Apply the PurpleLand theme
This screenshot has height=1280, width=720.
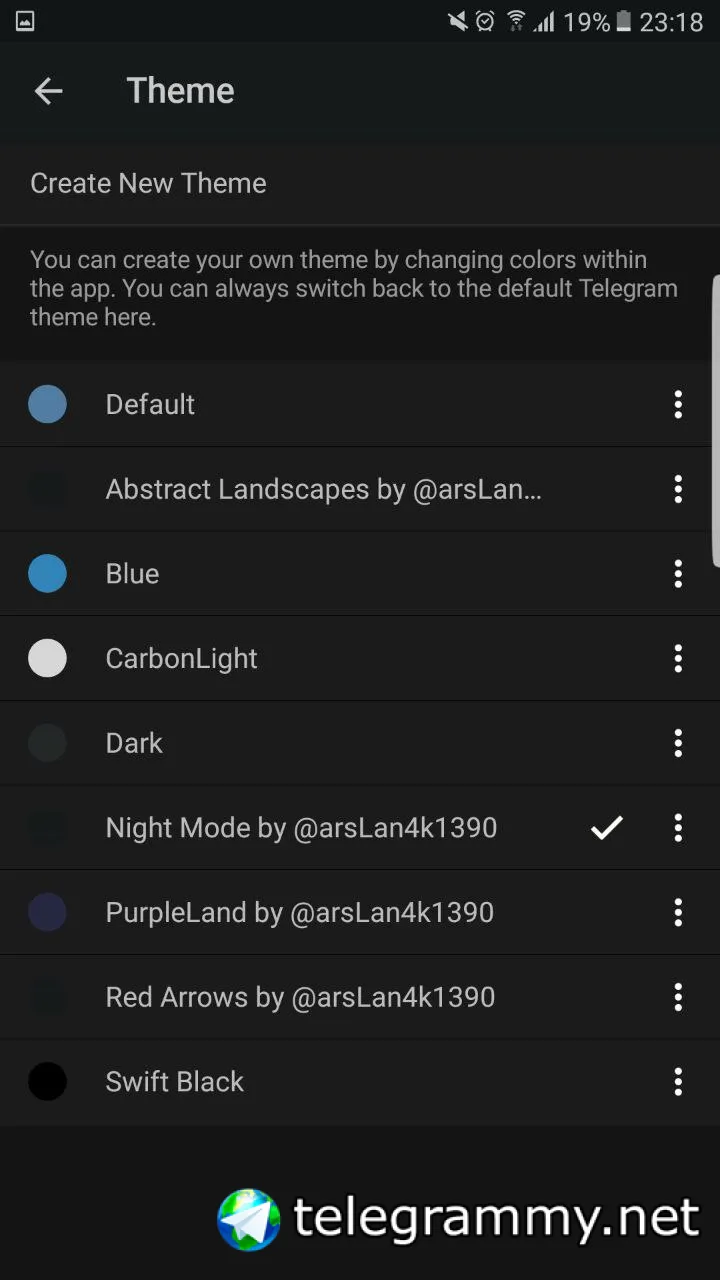pos(299,912)
